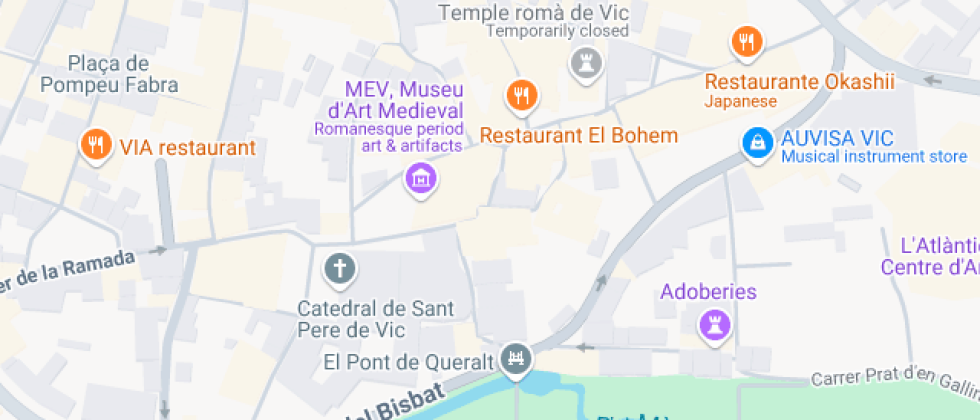Tap the Adoberies landmark marker
The image size is (980, 420).
coord(714,324)
